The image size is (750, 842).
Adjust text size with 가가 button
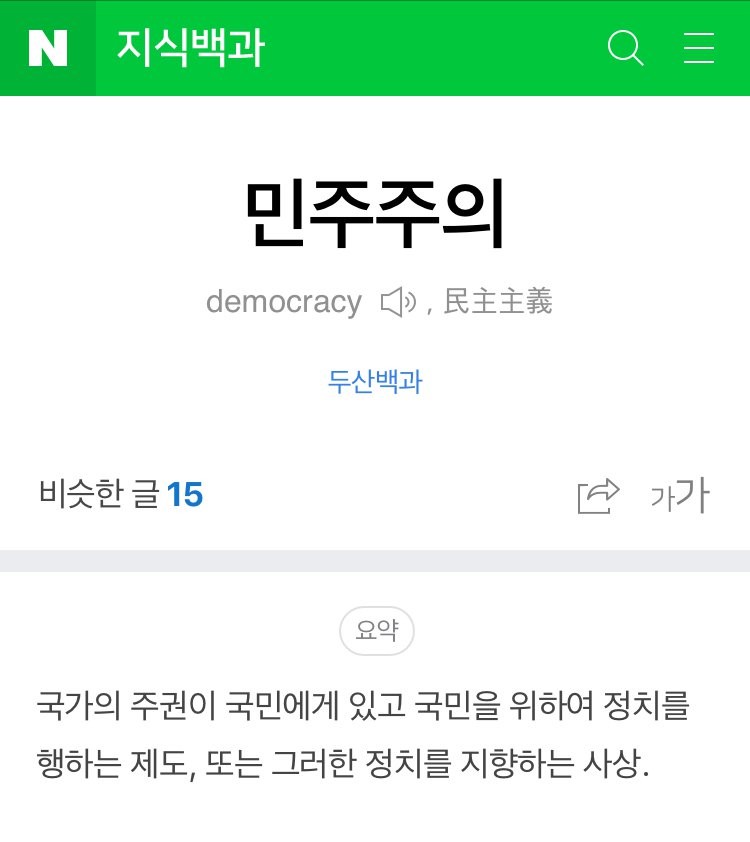pyautogui.click(x=680, y=495)
